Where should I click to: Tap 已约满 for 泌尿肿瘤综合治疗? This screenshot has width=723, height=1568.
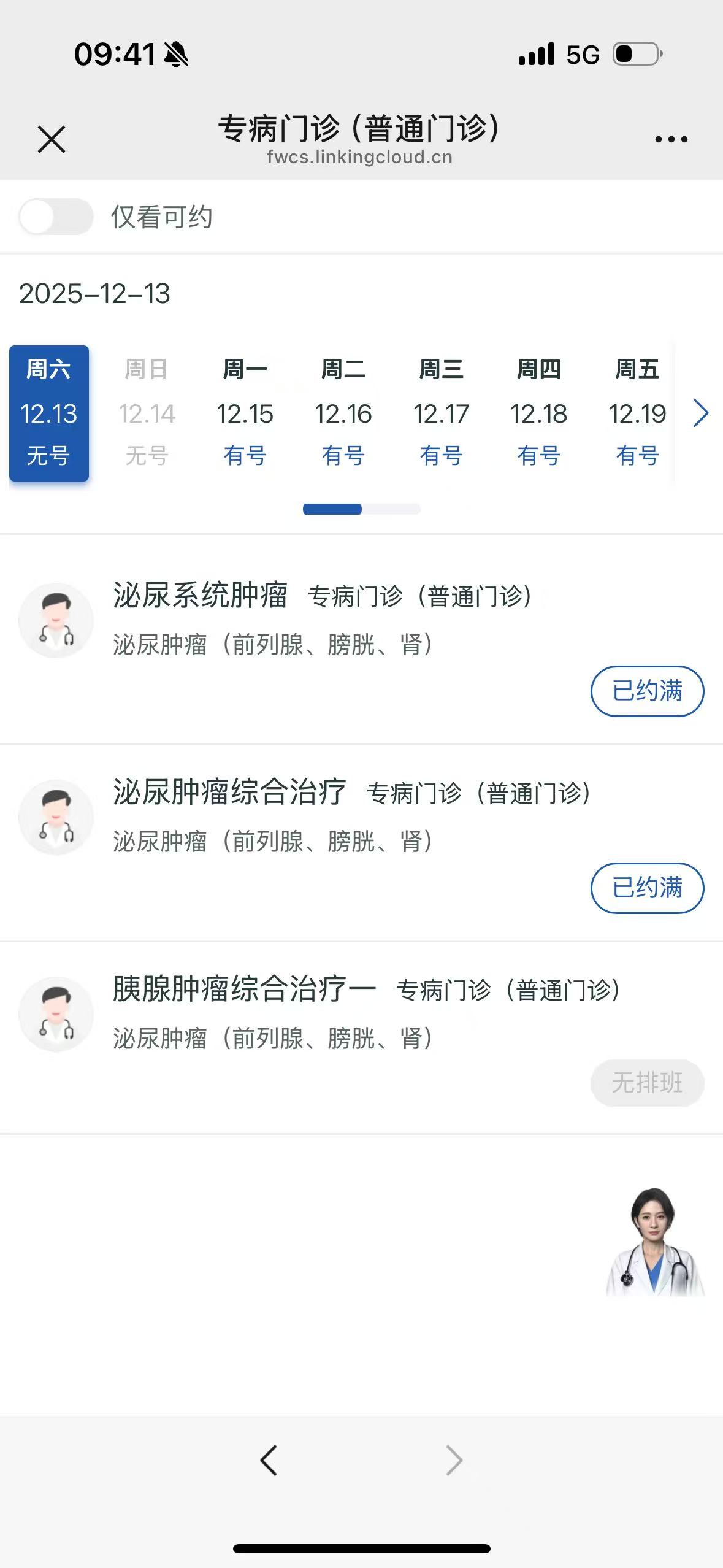647,888
